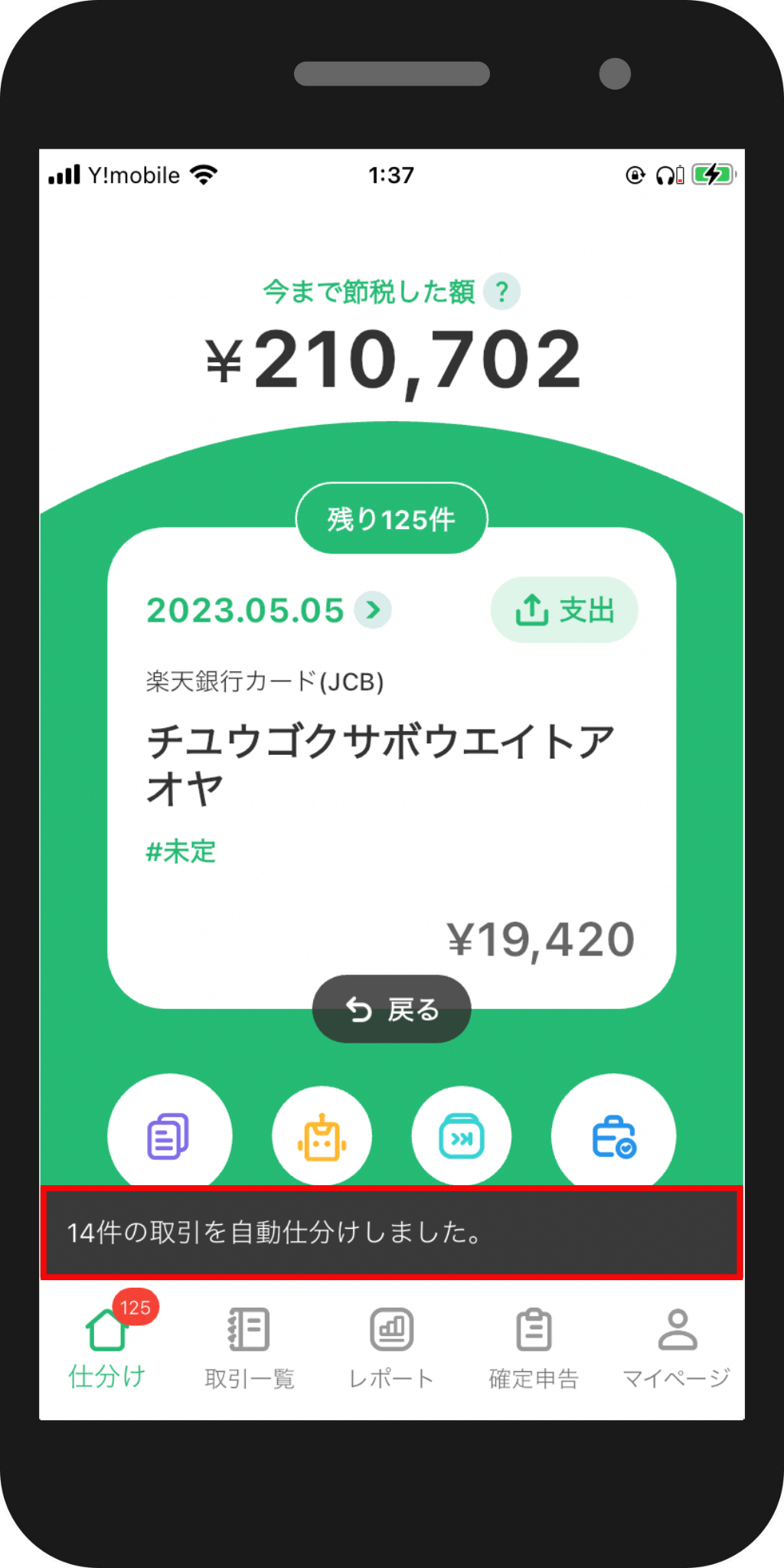784x1568 pixels.
Task: Tap the orange robot auto-sort icon
Action: (322, 1137)
